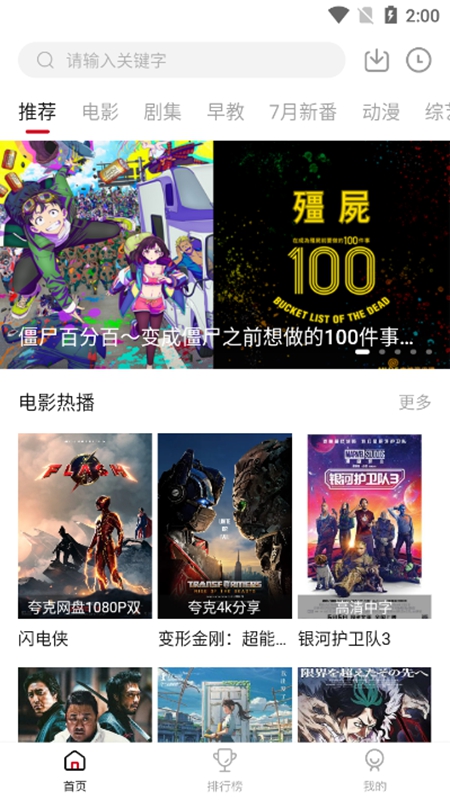
Task: Tap the keyword search box
Action: coord(182,60)
